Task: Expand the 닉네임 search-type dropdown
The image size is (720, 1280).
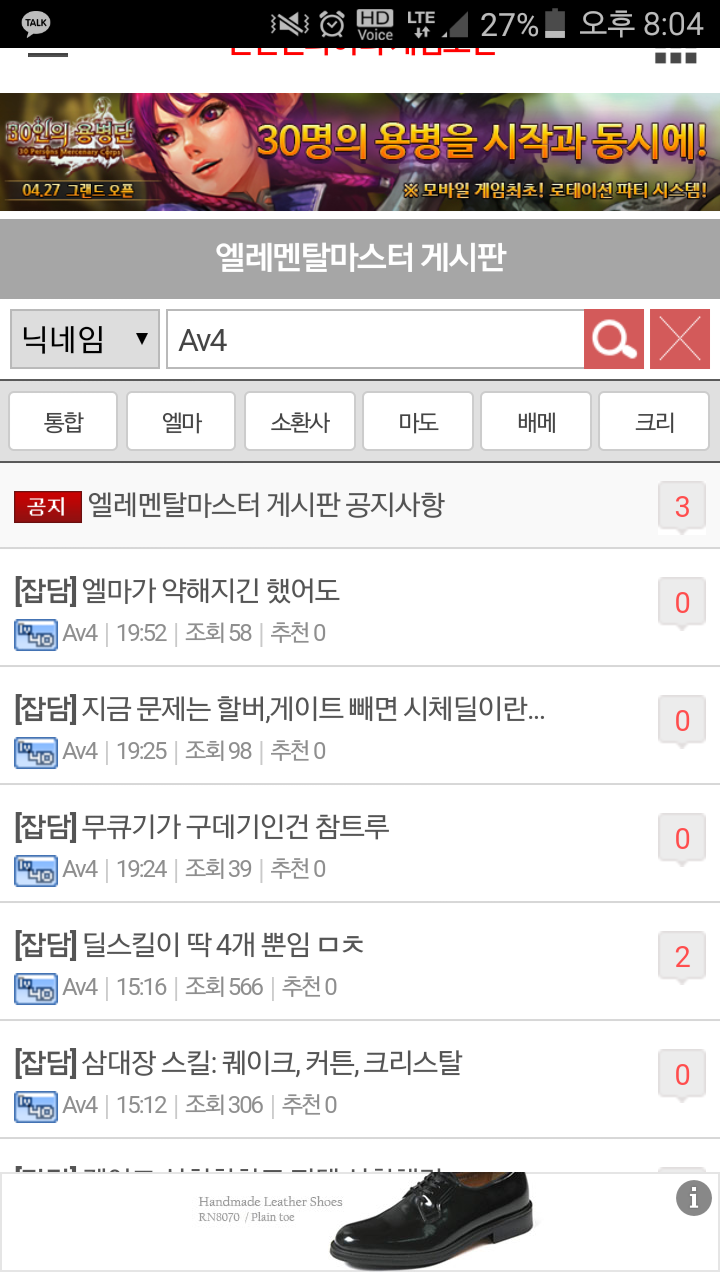Action: coord(85,340)
